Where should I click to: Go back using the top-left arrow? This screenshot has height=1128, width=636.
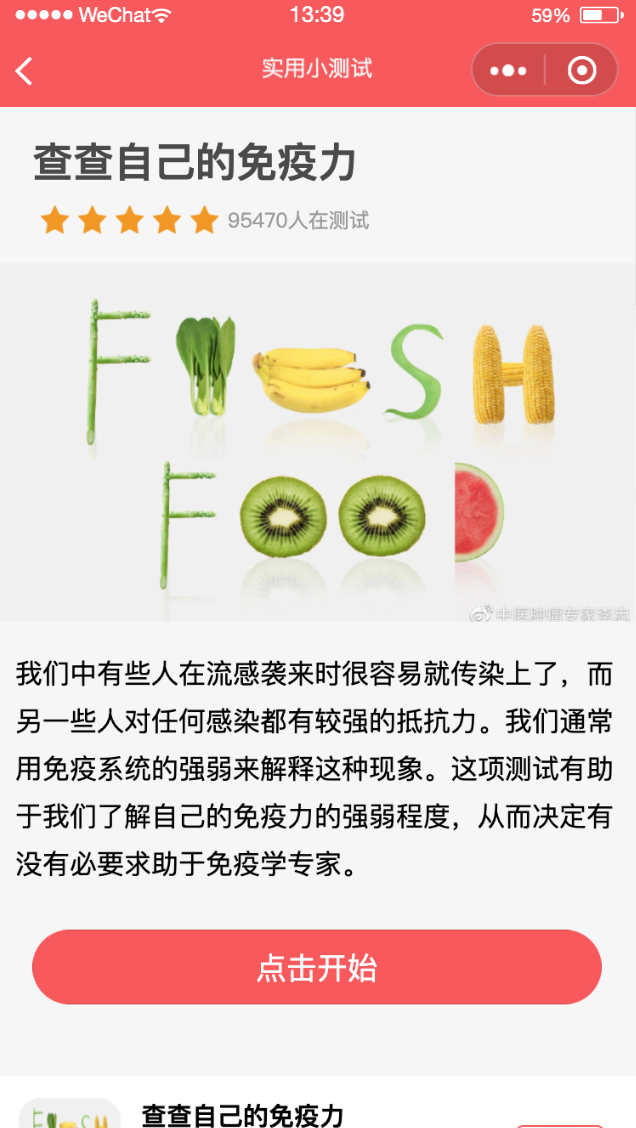pos(24,70)
